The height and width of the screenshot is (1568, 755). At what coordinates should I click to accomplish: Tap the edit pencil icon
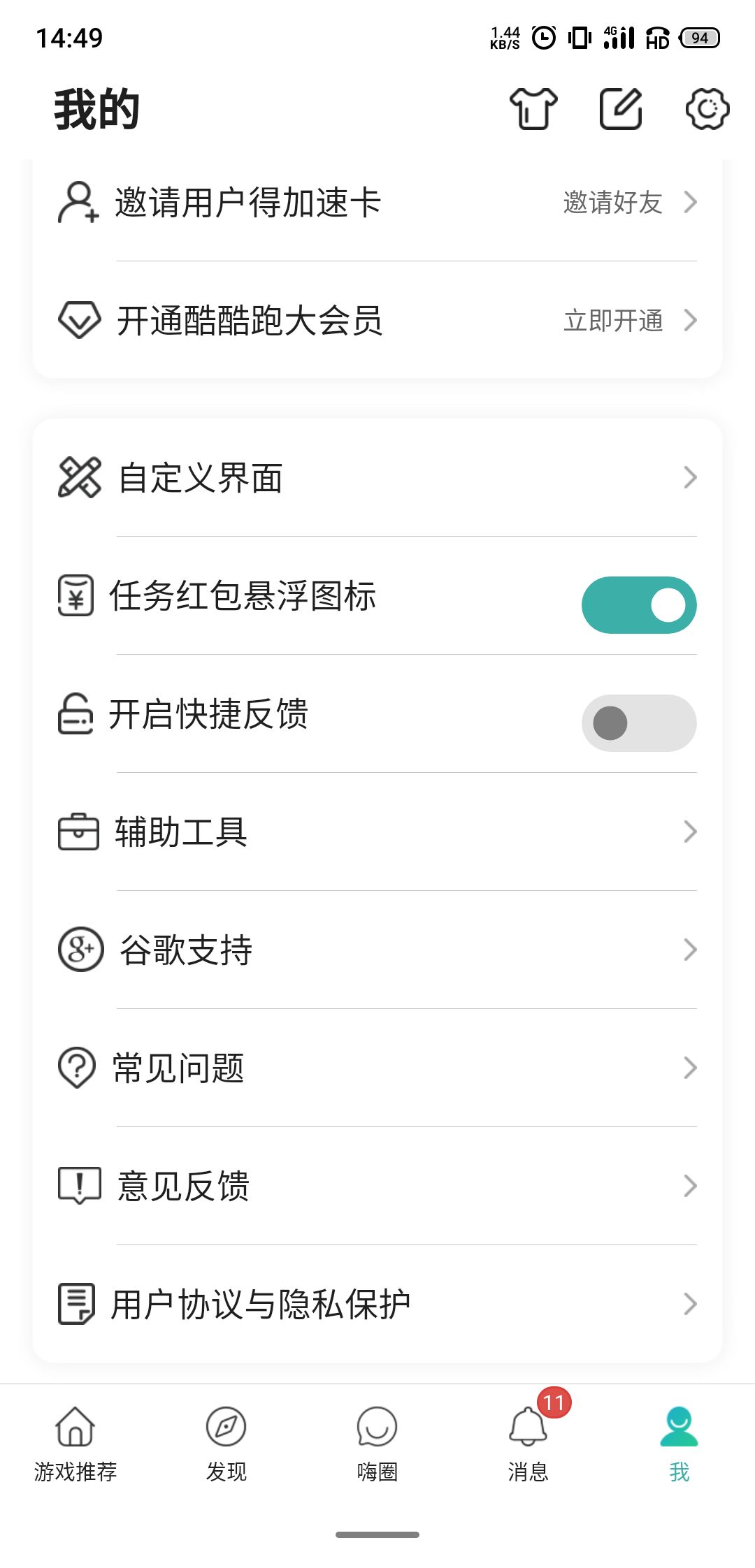tap(621, 109)
